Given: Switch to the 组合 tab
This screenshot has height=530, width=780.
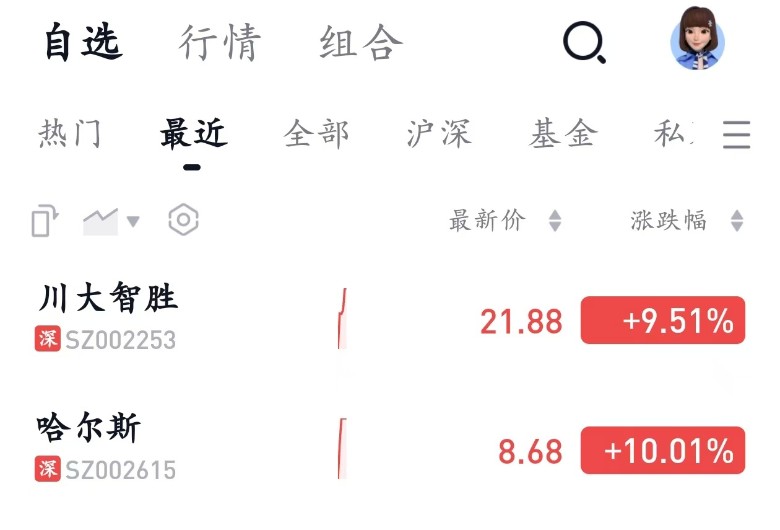Looking at the screenshot, I should click(x=361, y=43).
